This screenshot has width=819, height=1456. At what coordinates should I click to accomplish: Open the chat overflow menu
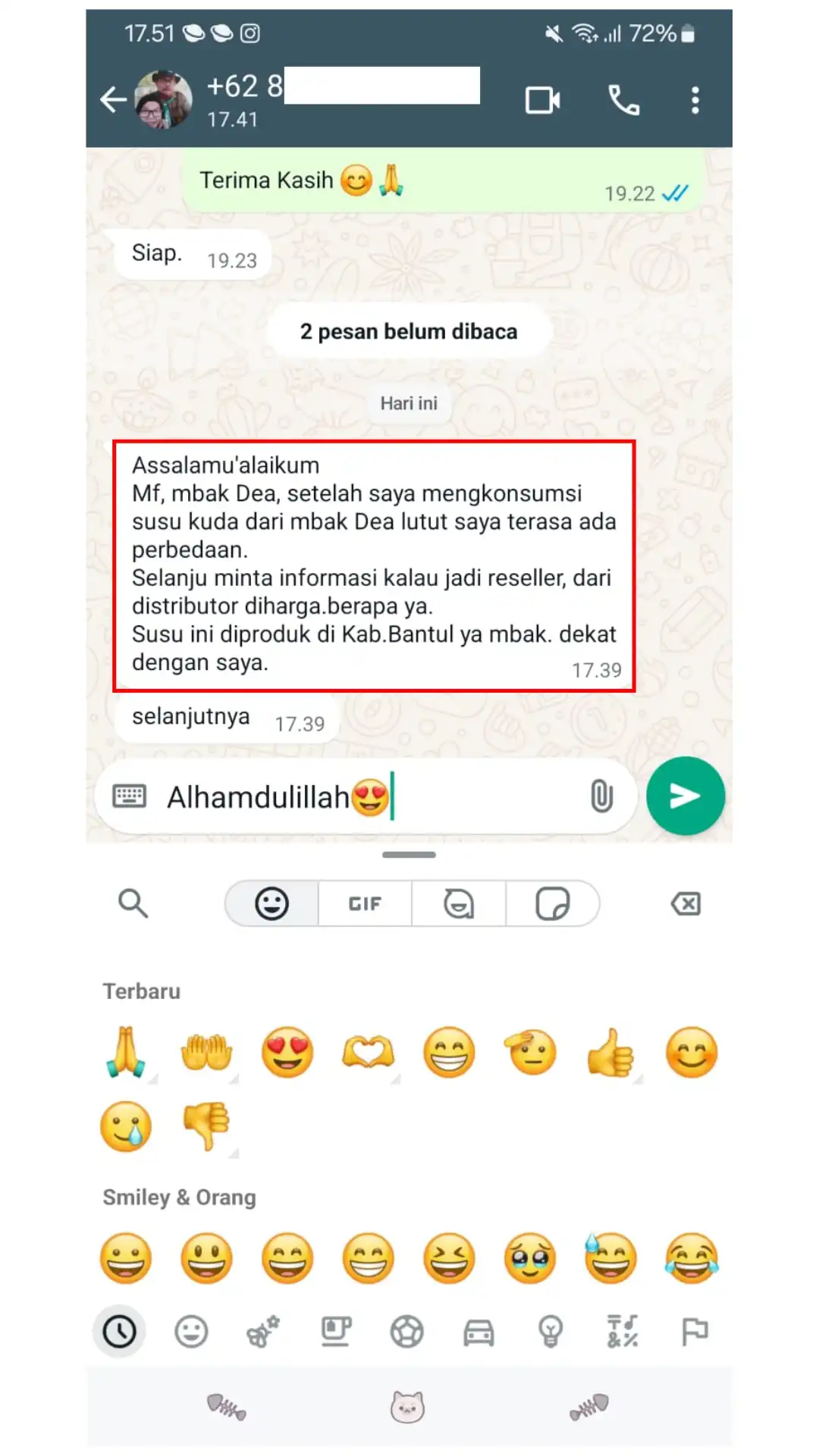click(x=695, y=100)
